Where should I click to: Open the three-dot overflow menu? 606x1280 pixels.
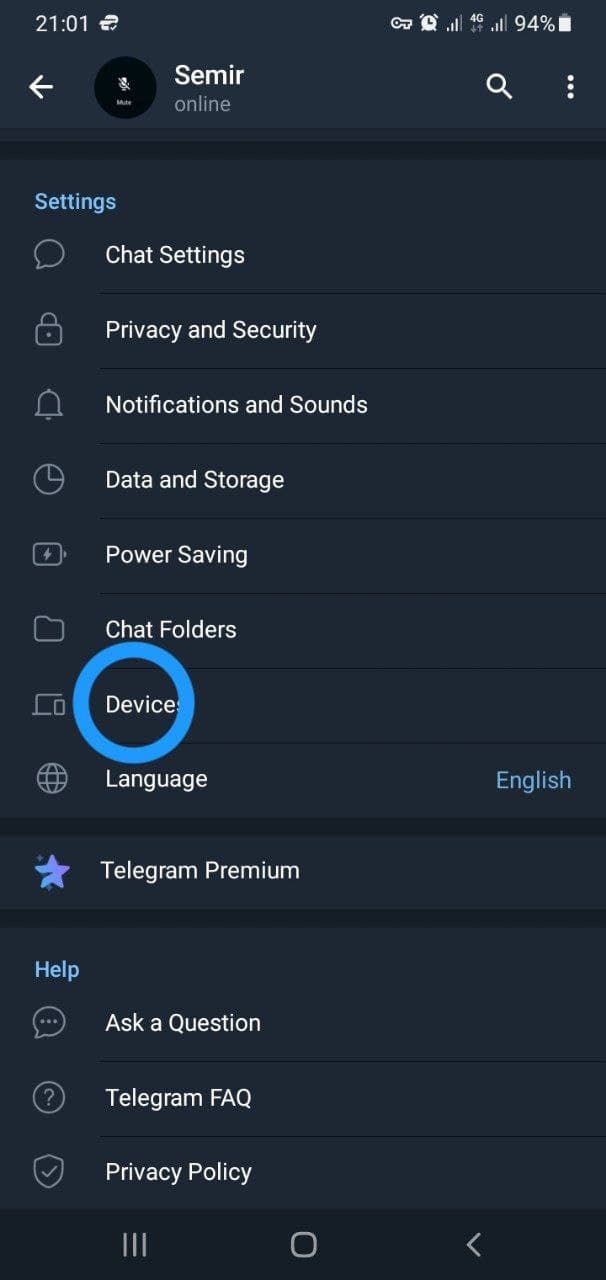(x=570, y=87)
